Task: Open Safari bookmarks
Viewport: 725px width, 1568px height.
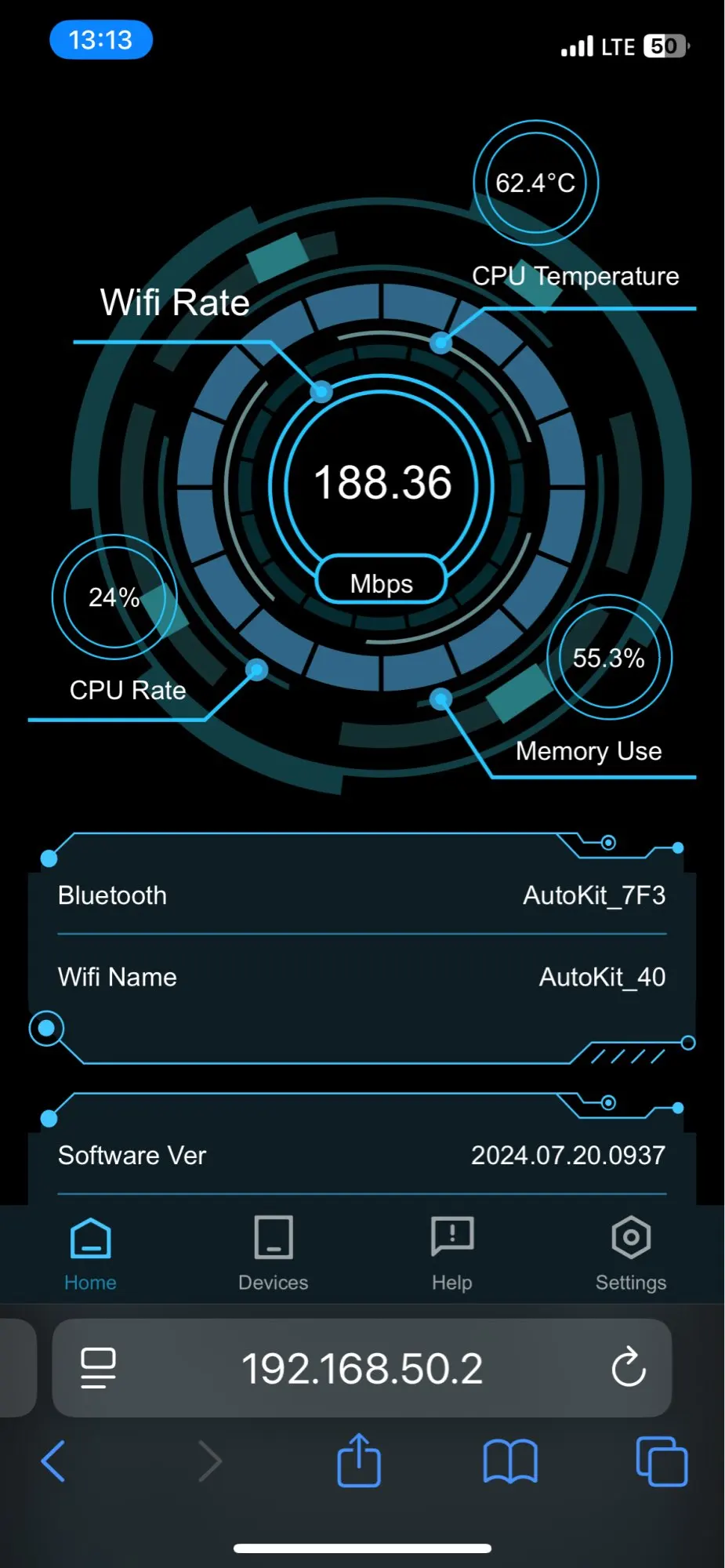Action: [510, 1462]
